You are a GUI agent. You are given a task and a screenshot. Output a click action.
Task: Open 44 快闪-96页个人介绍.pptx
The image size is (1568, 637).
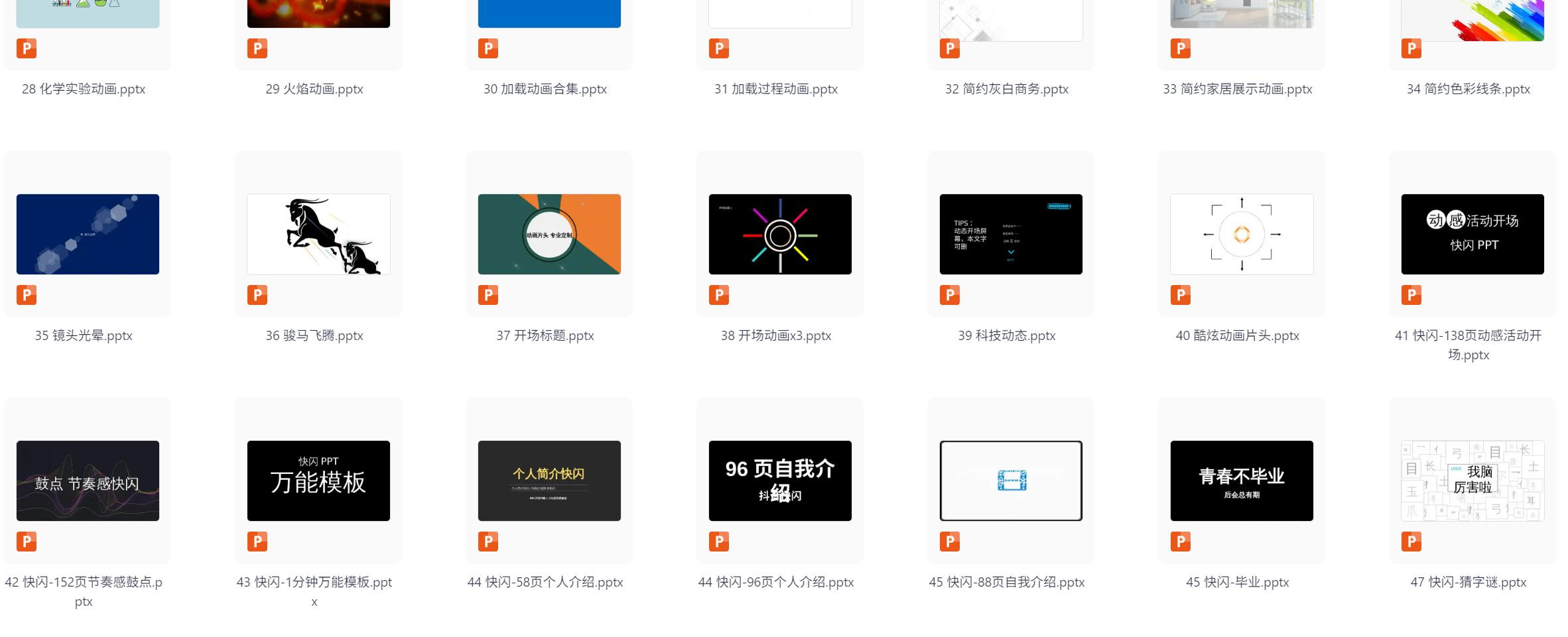(x=779, y=481)
